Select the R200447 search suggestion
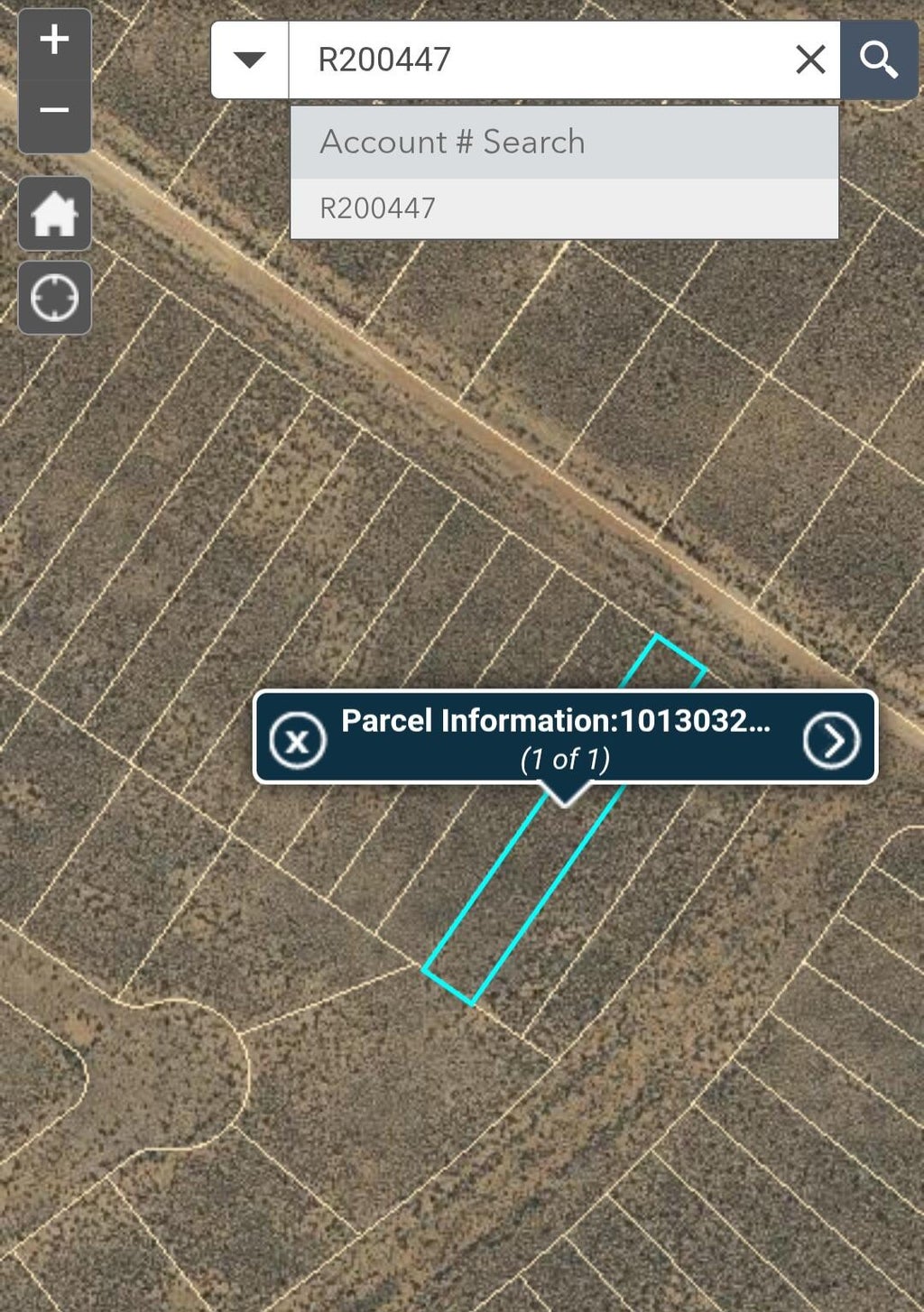924x1312 pixels. click(x=564, y=208)
